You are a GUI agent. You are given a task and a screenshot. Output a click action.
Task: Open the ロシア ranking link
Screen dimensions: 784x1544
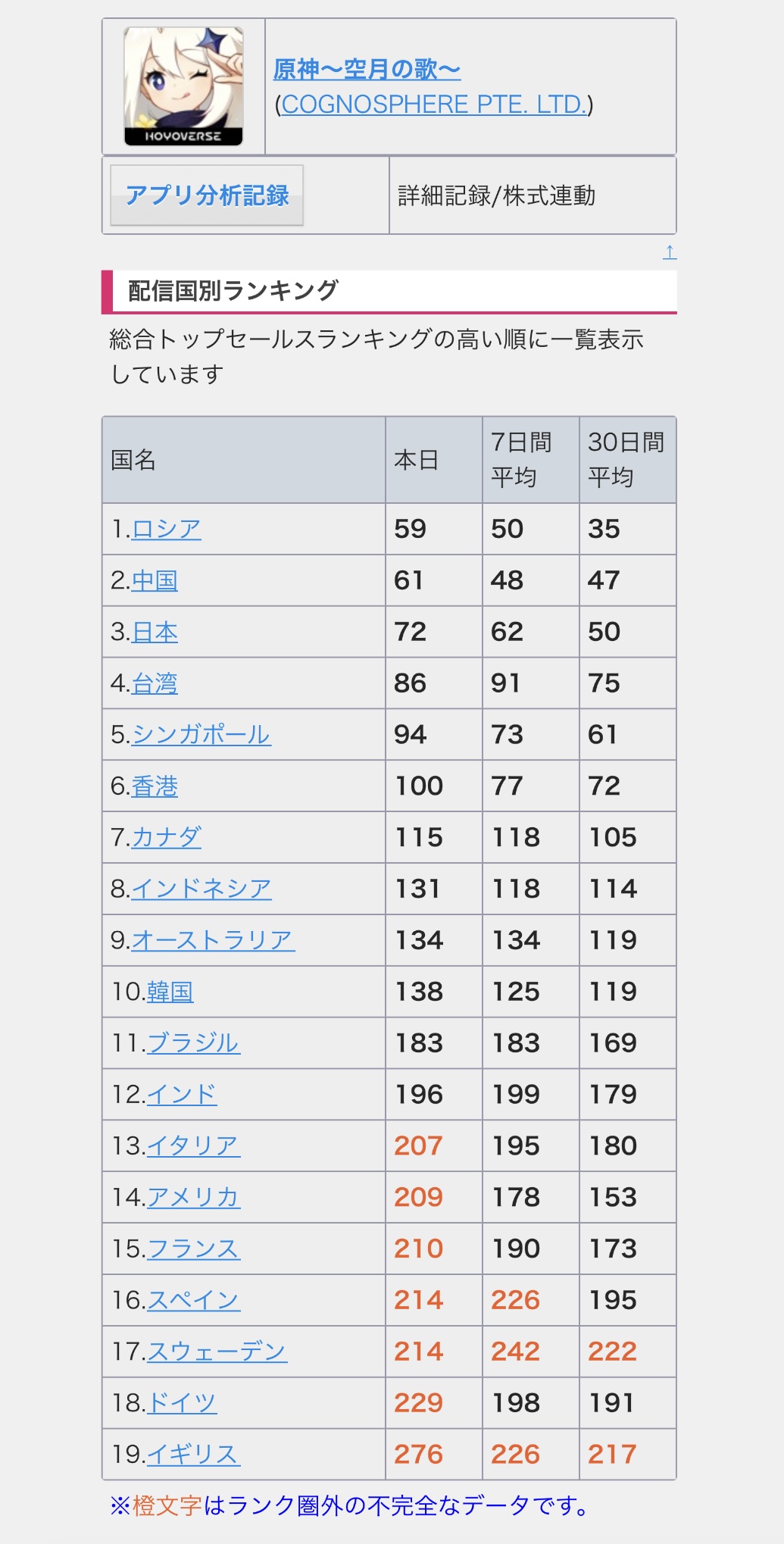pyautogui.click(x=166, y=529)
